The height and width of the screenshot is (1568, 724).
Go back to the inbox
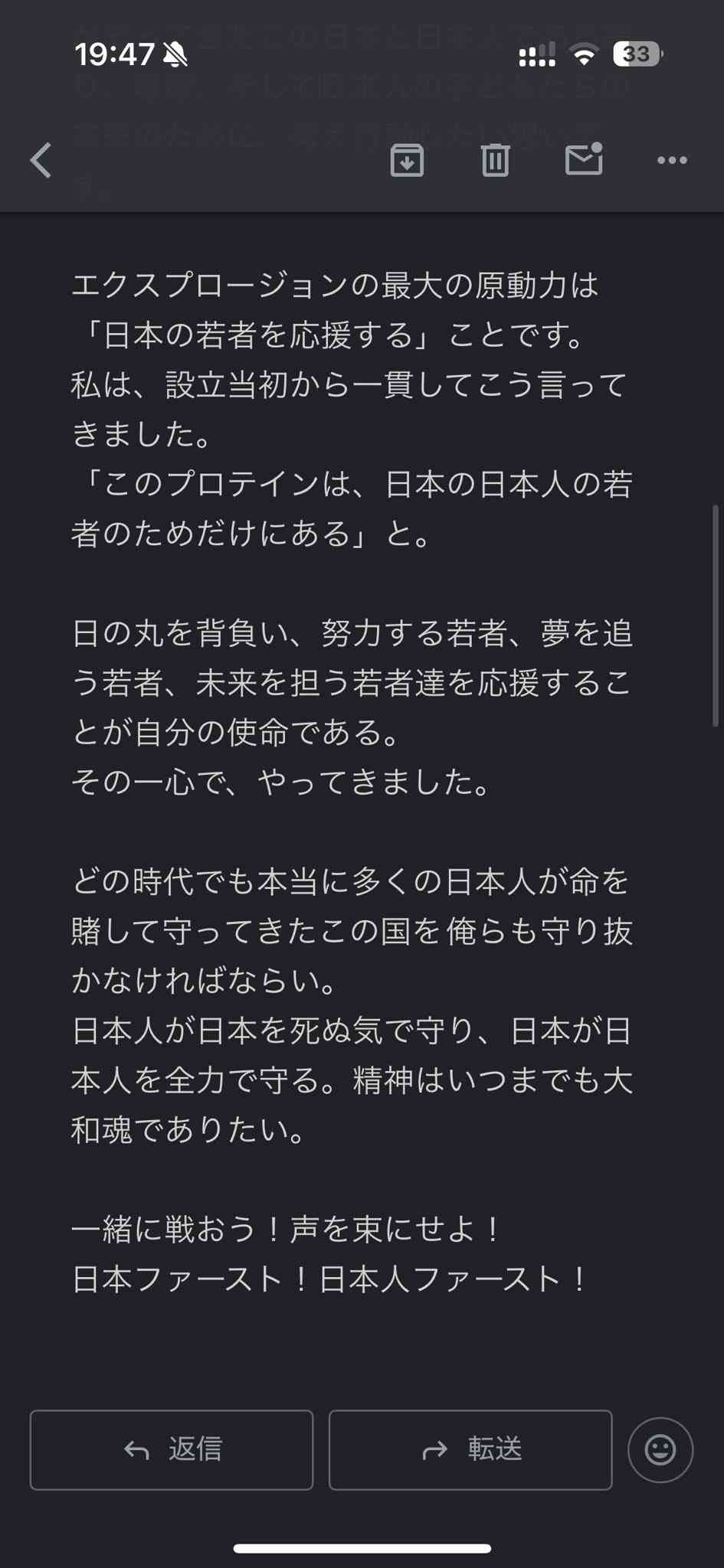pyautogui.click(x=41, y=160)
